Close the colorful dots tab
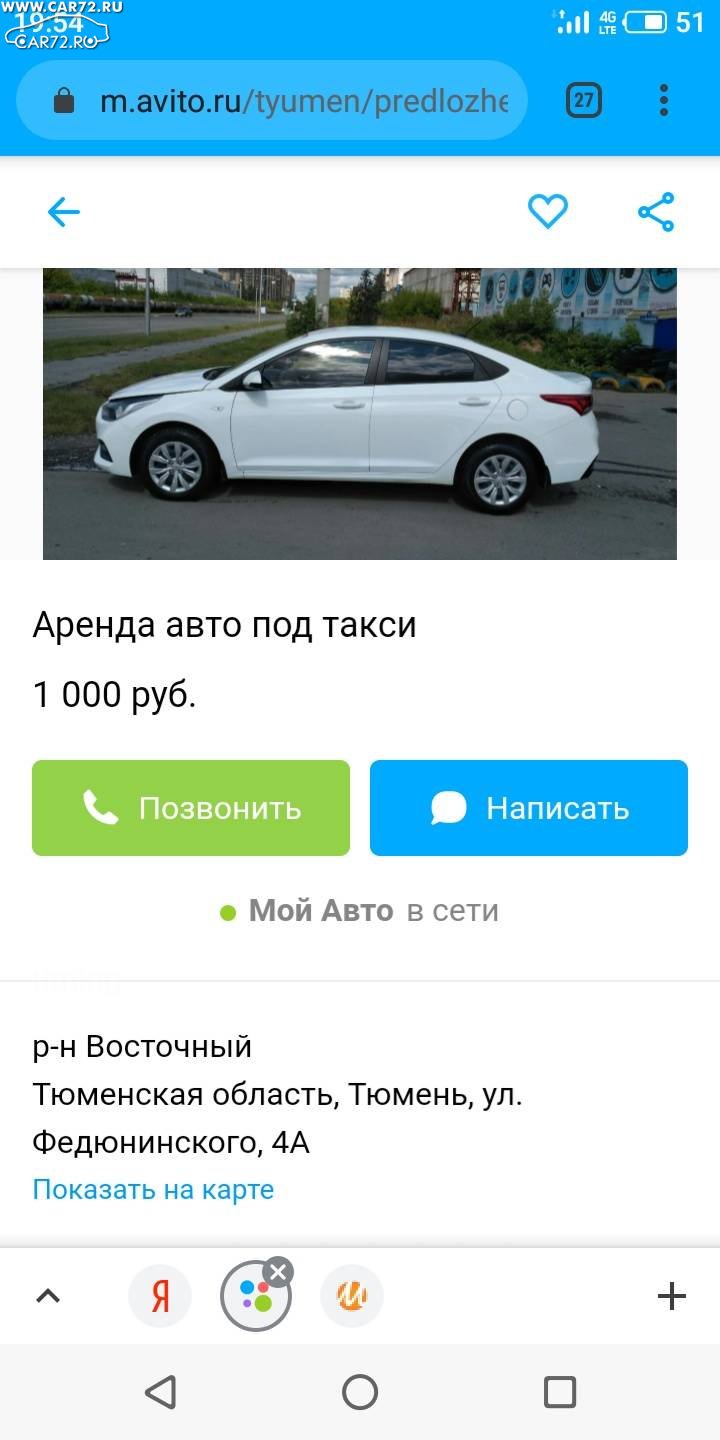 point(278,1272)
